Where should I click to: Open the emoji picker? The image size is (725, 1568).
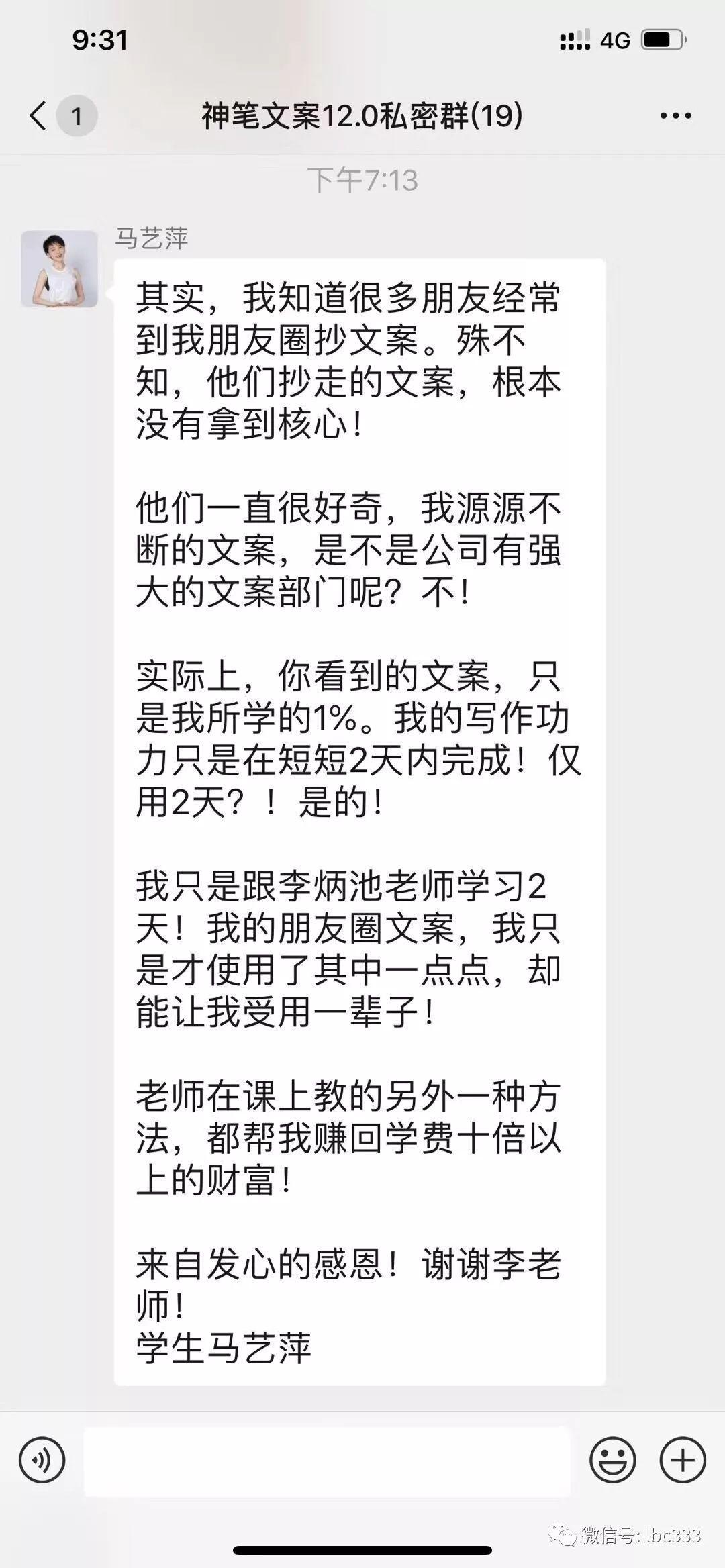(x=613, y=1460)
